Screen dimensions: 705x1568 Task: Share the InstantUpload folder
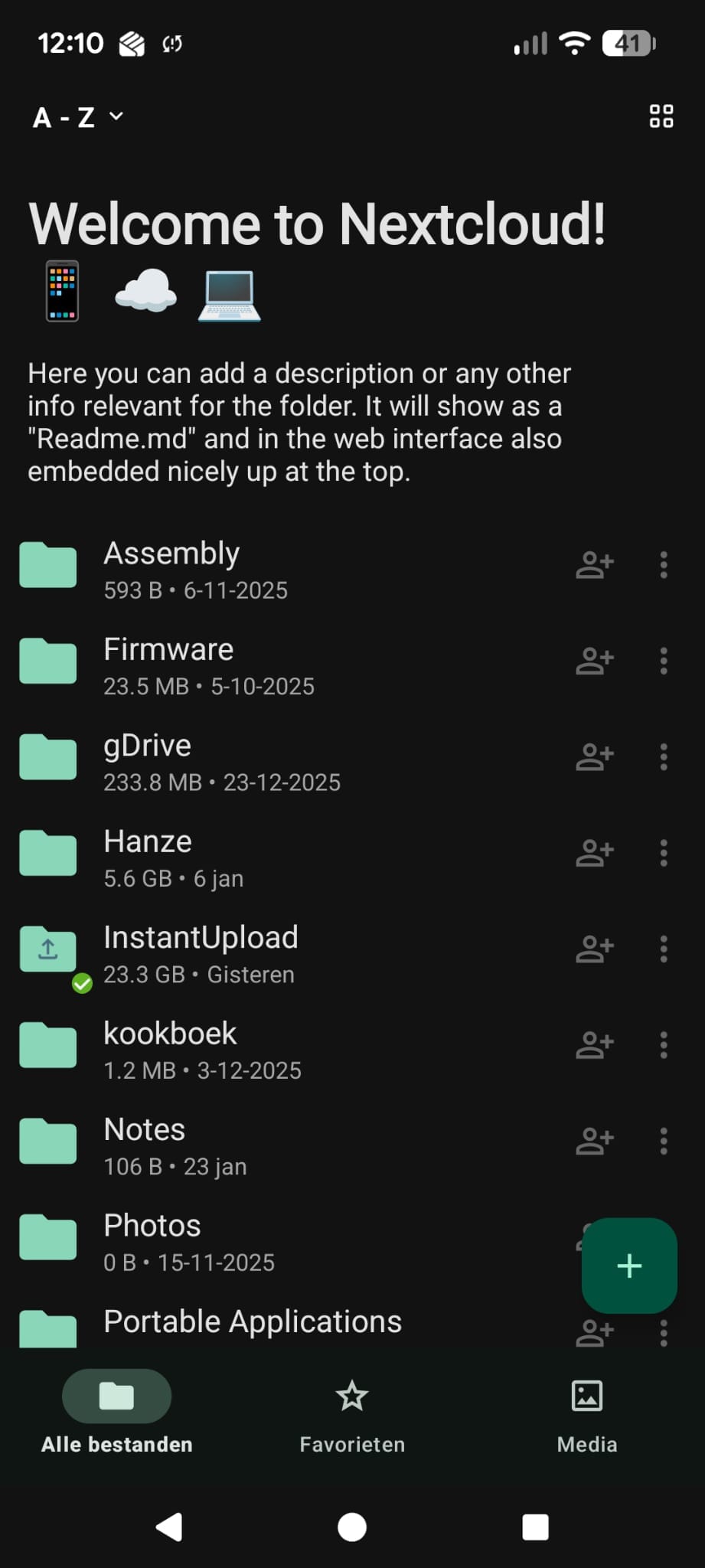click(x=595, y=949)
